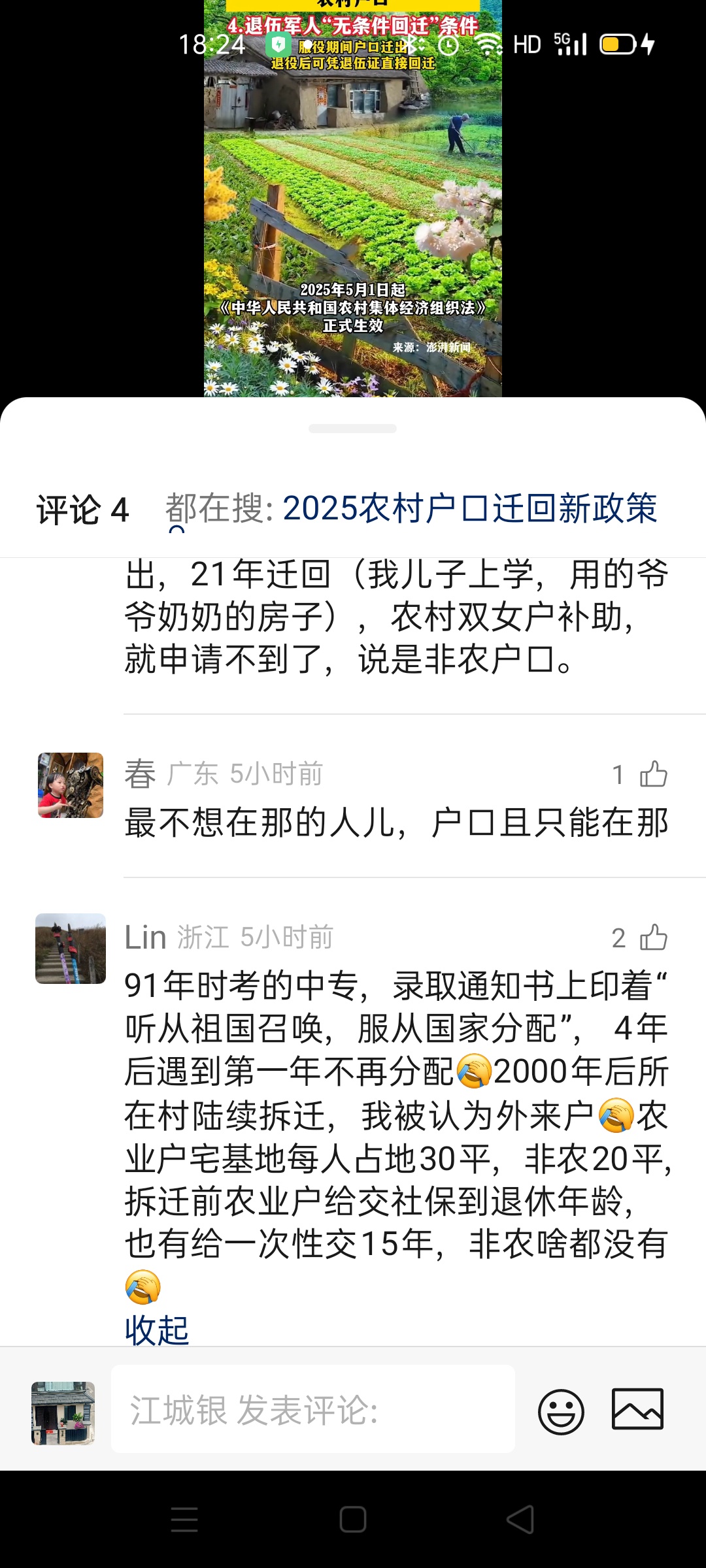
Task: Open 春's profile avatar
Action: click(x=71, y=785)
